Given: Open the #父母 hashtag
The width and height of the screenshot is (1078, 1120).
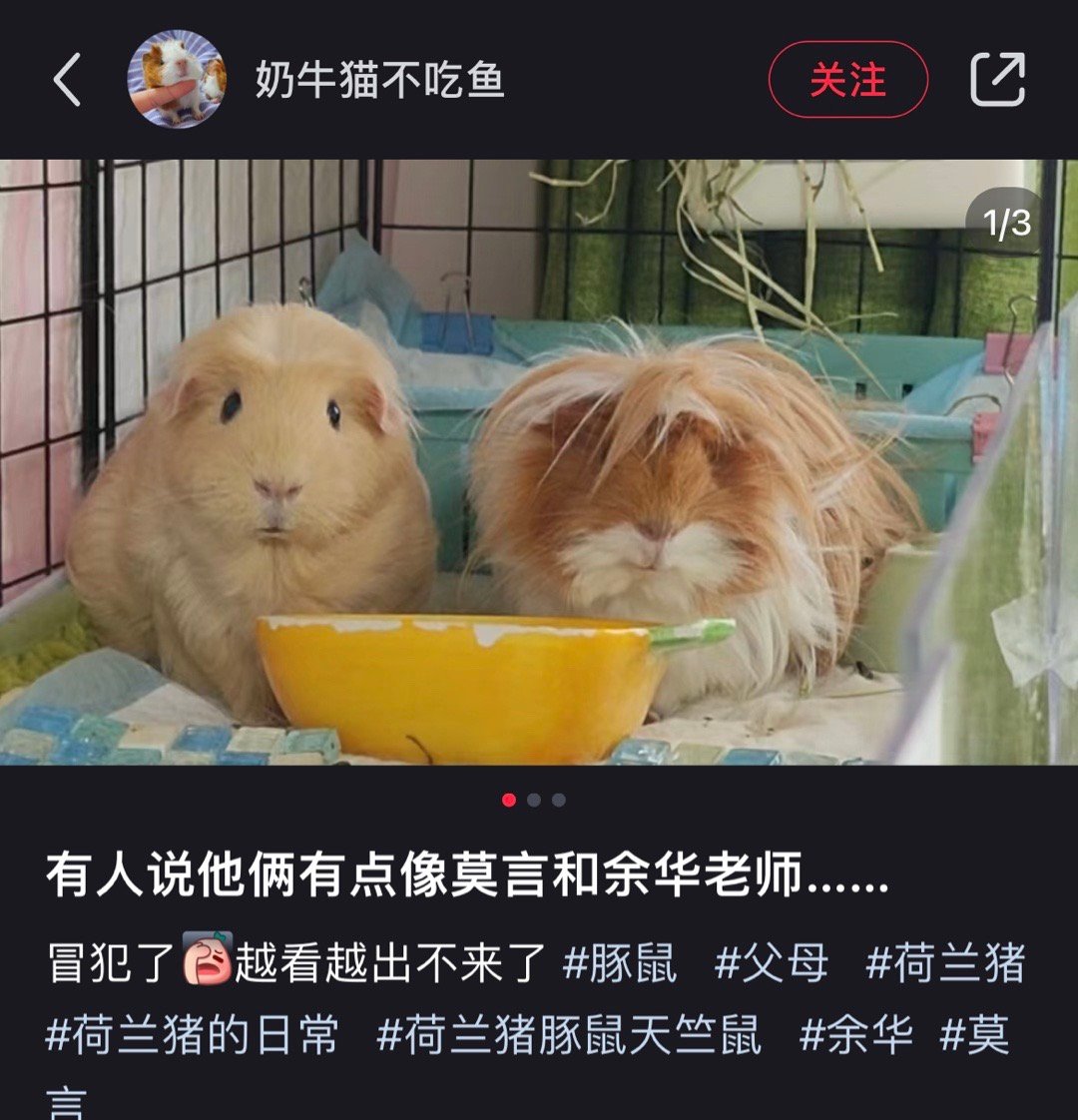Looking at the screenshot, I should pos(772,963).
